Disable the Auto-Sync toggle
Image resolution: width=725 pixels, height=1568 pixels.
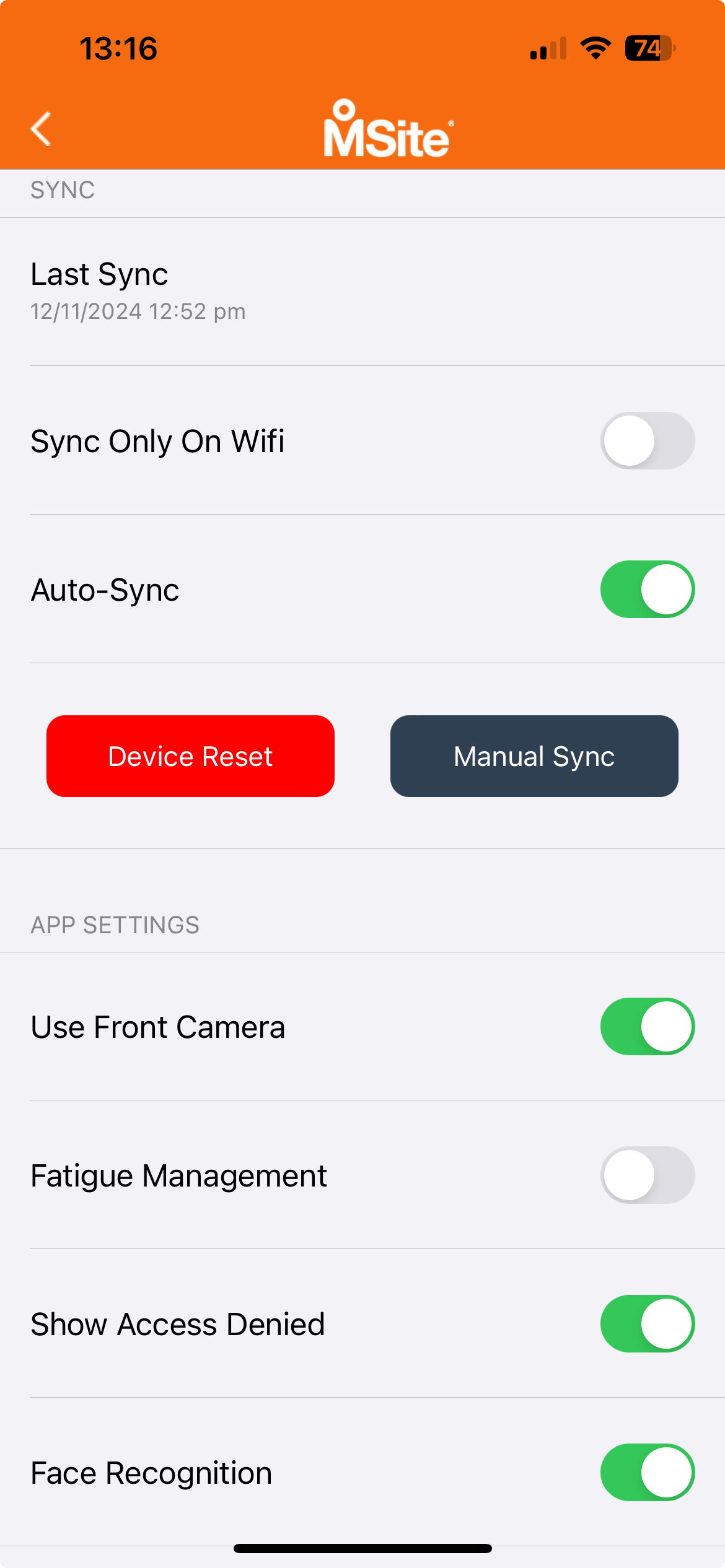coord(647,589)
